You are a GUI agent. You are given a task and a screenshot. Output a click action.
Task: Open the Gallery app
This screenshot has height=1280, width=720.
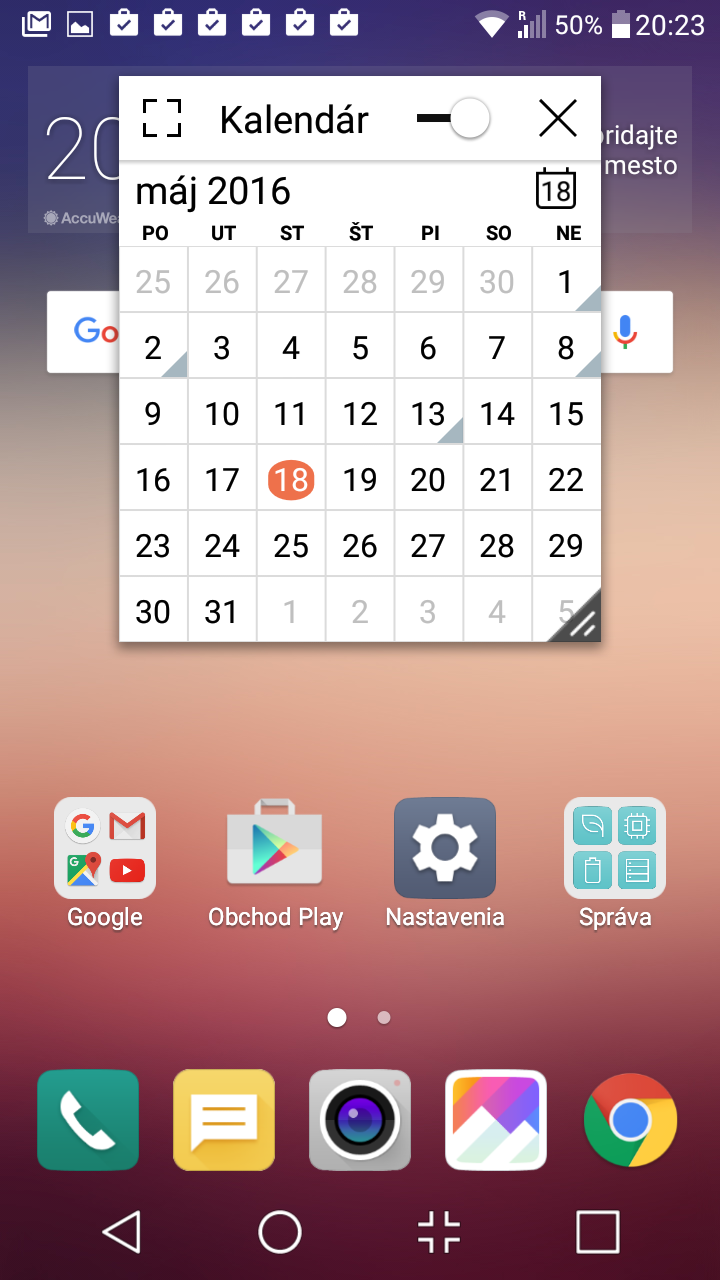[x=496, y=1120]
